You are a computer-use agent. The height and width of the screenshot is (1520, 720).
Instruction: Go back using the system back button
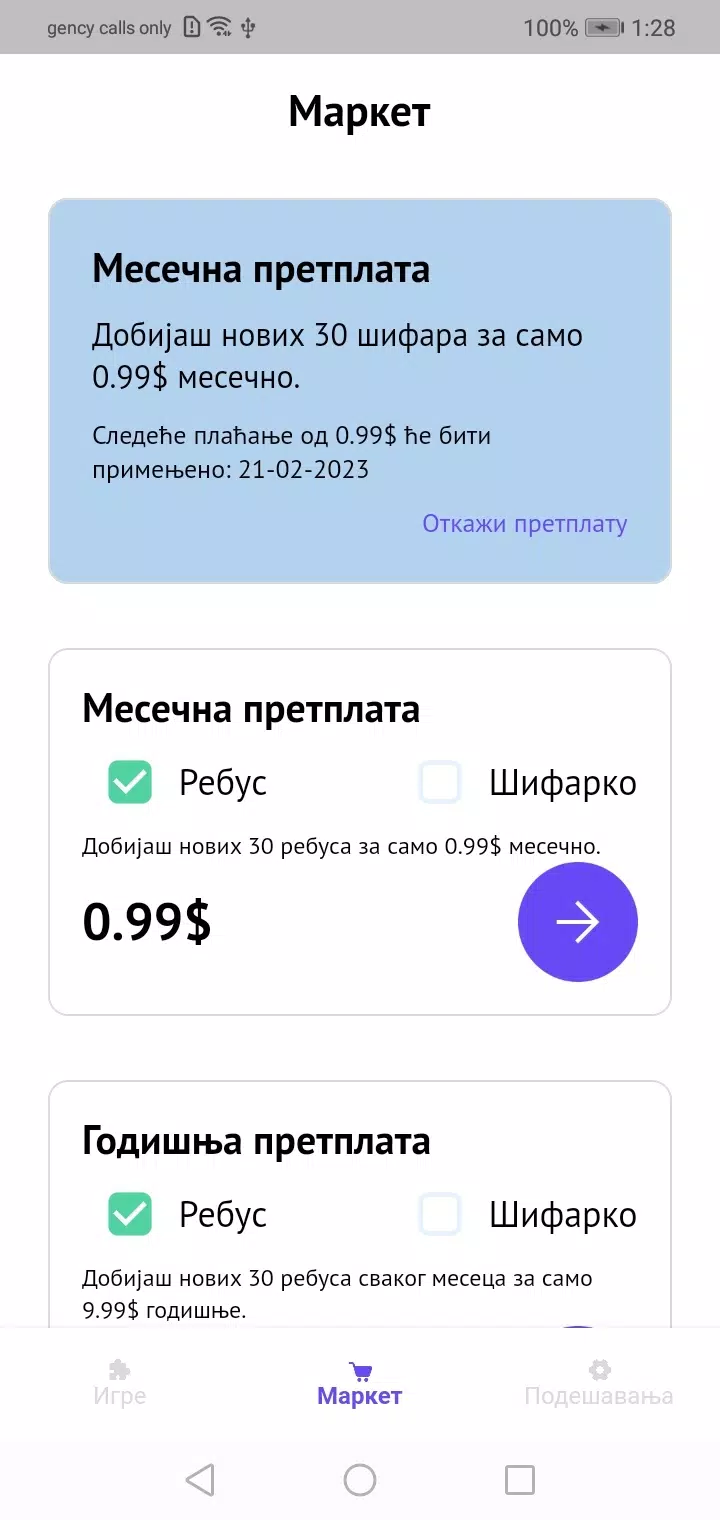click(200, 1480)
